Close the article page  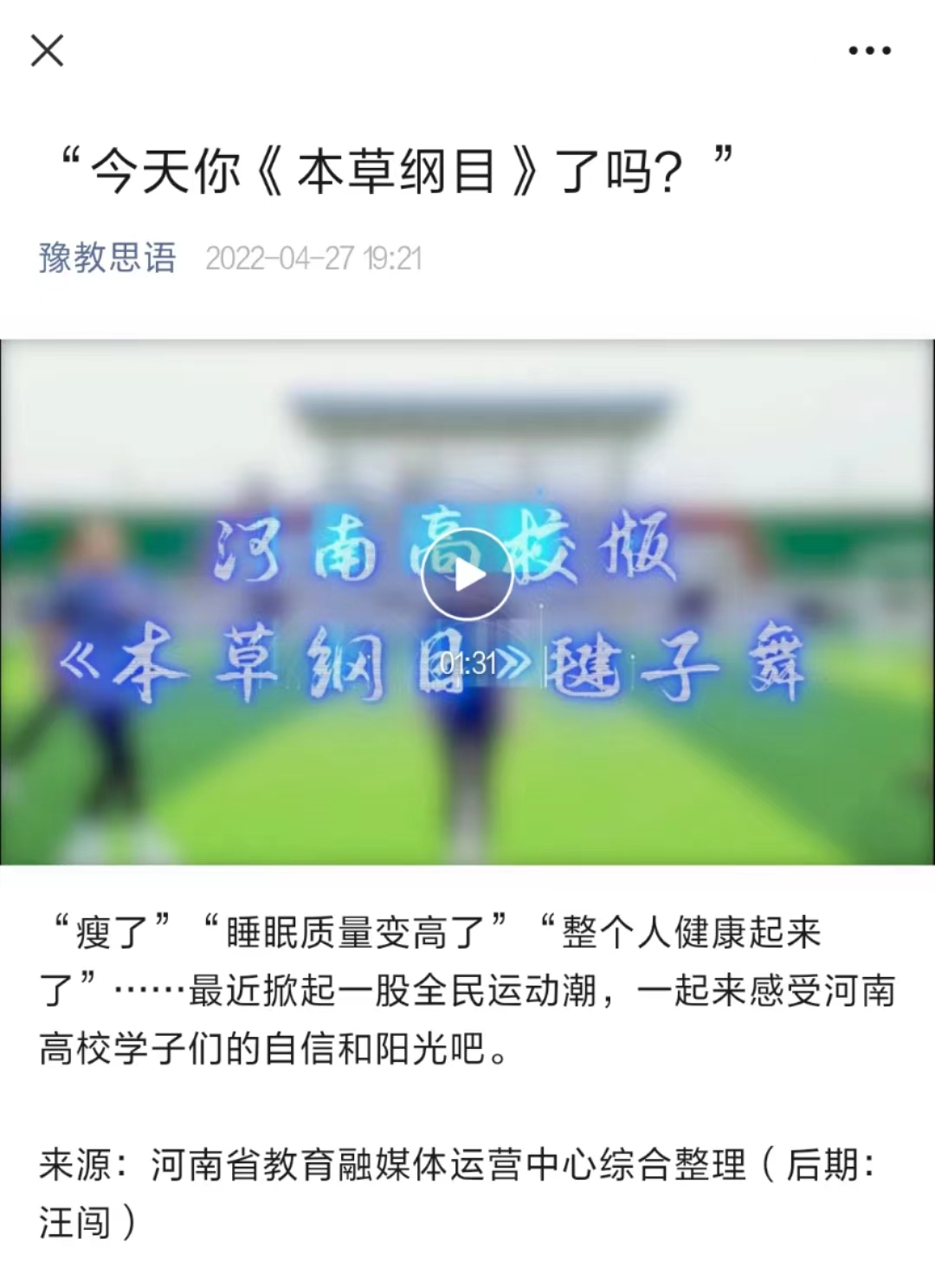coord(47,50)
